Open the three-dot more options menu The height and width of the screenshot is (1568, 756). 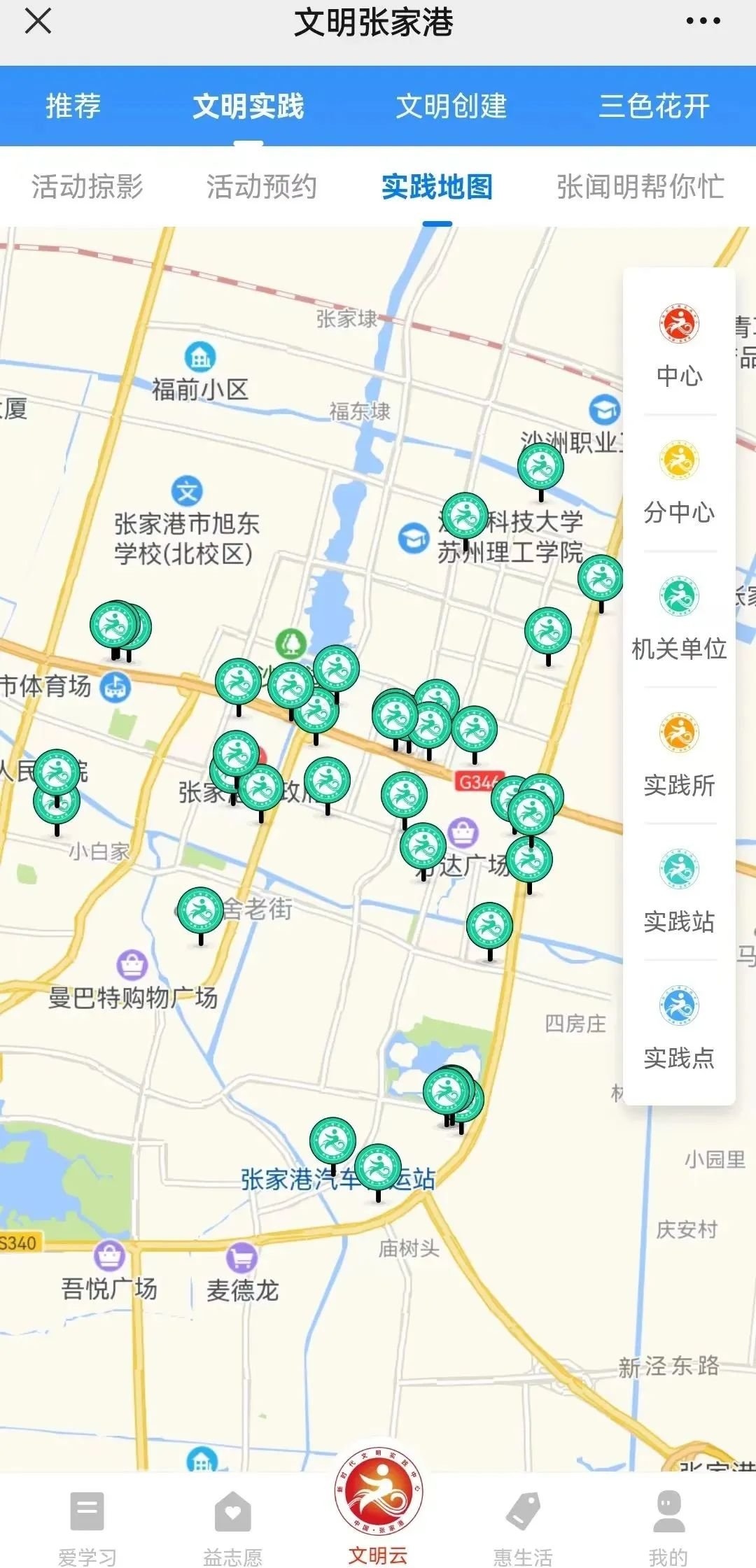(703, 21)
